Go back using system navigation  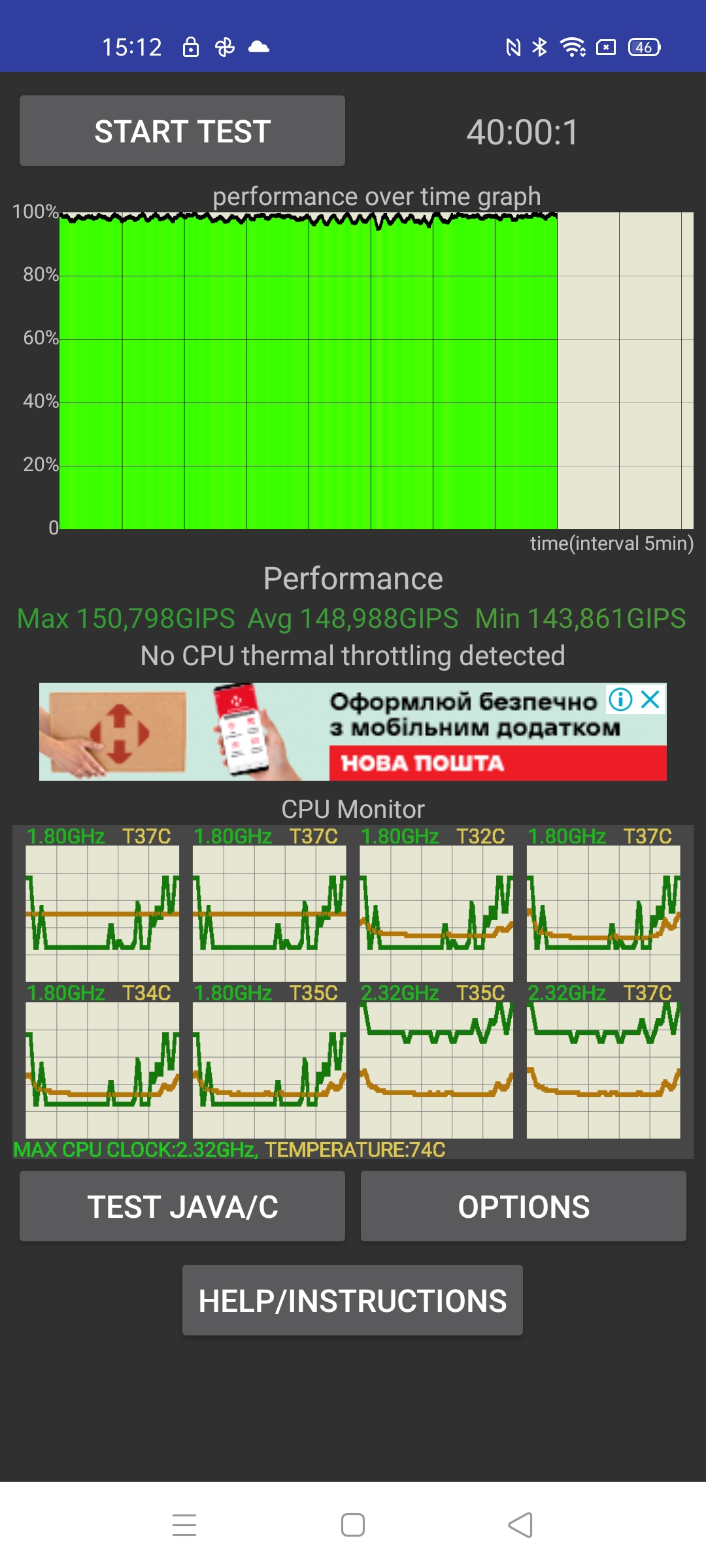[520, 1525]
